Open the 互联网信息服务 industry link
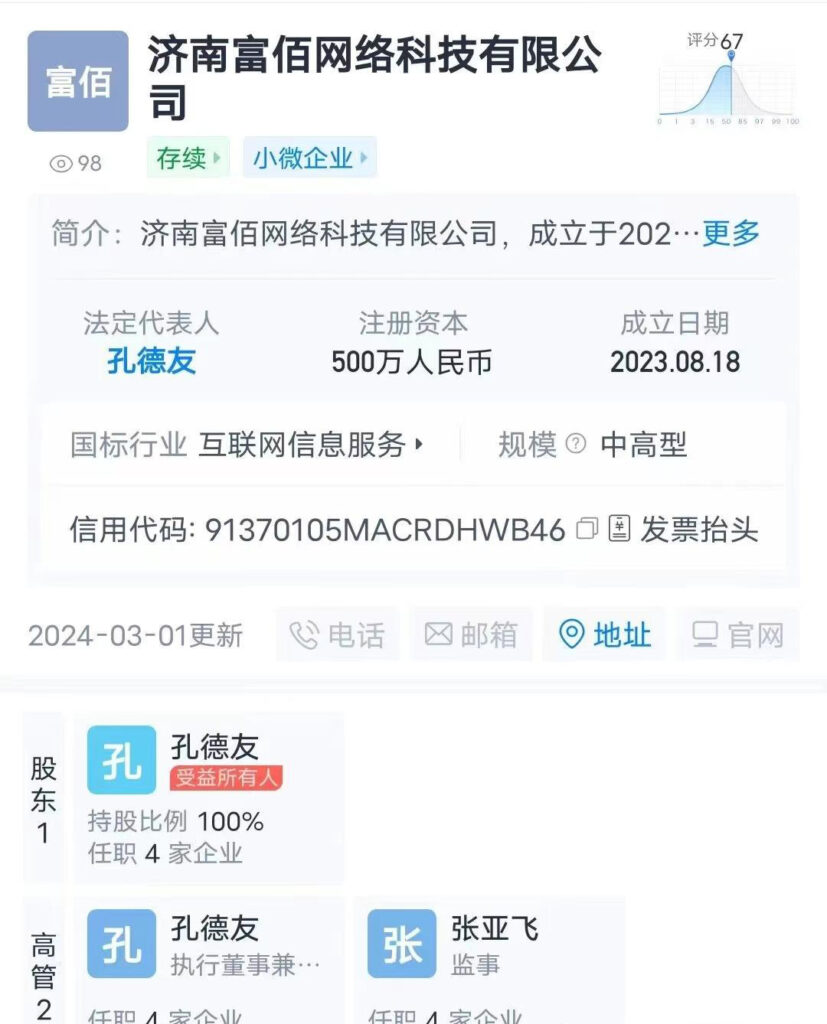827x1024 pixels. point(312,445)
